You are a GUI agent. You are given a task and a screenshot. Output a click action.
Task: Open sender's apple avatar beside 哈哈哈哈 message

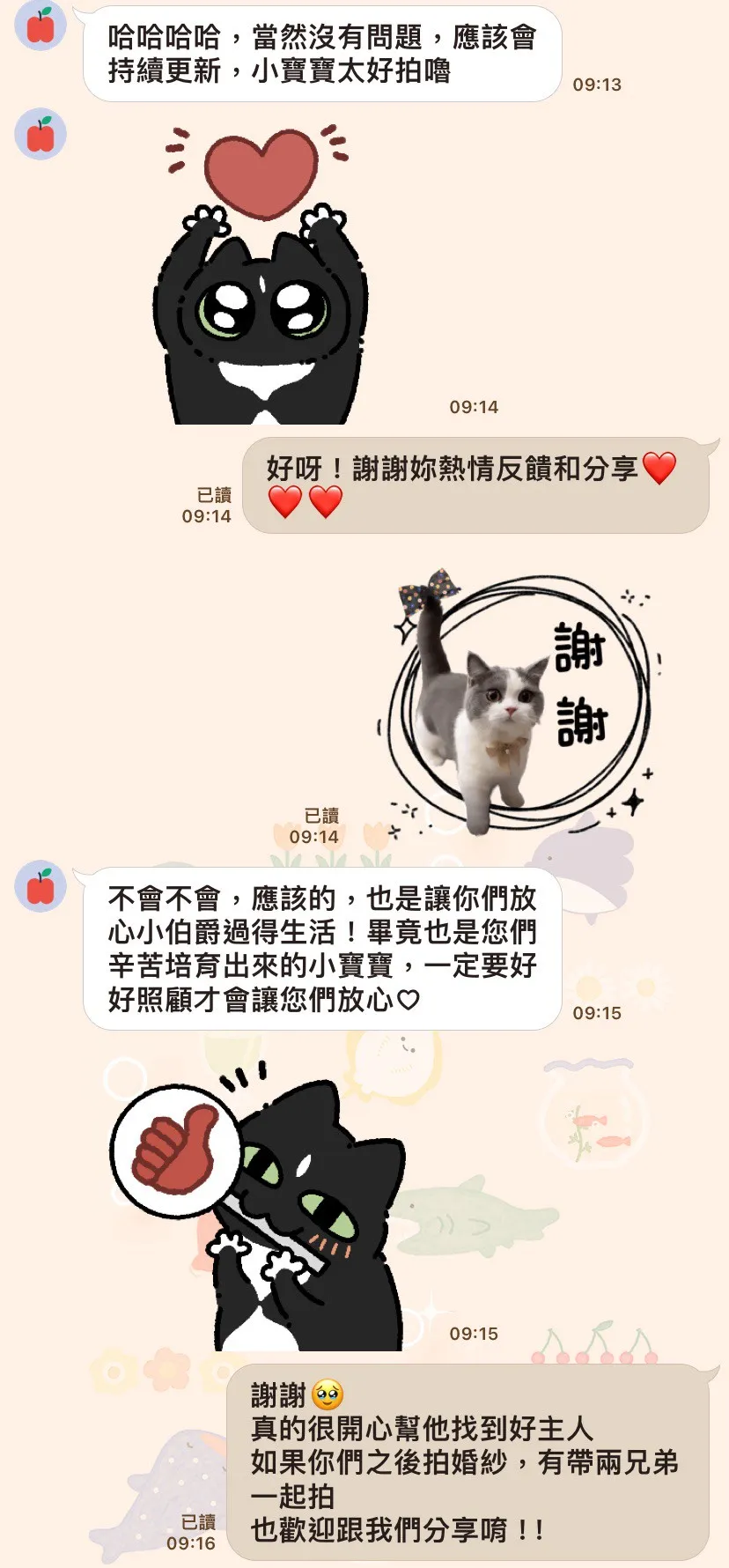pyautogui.click(x=40, y=25)
